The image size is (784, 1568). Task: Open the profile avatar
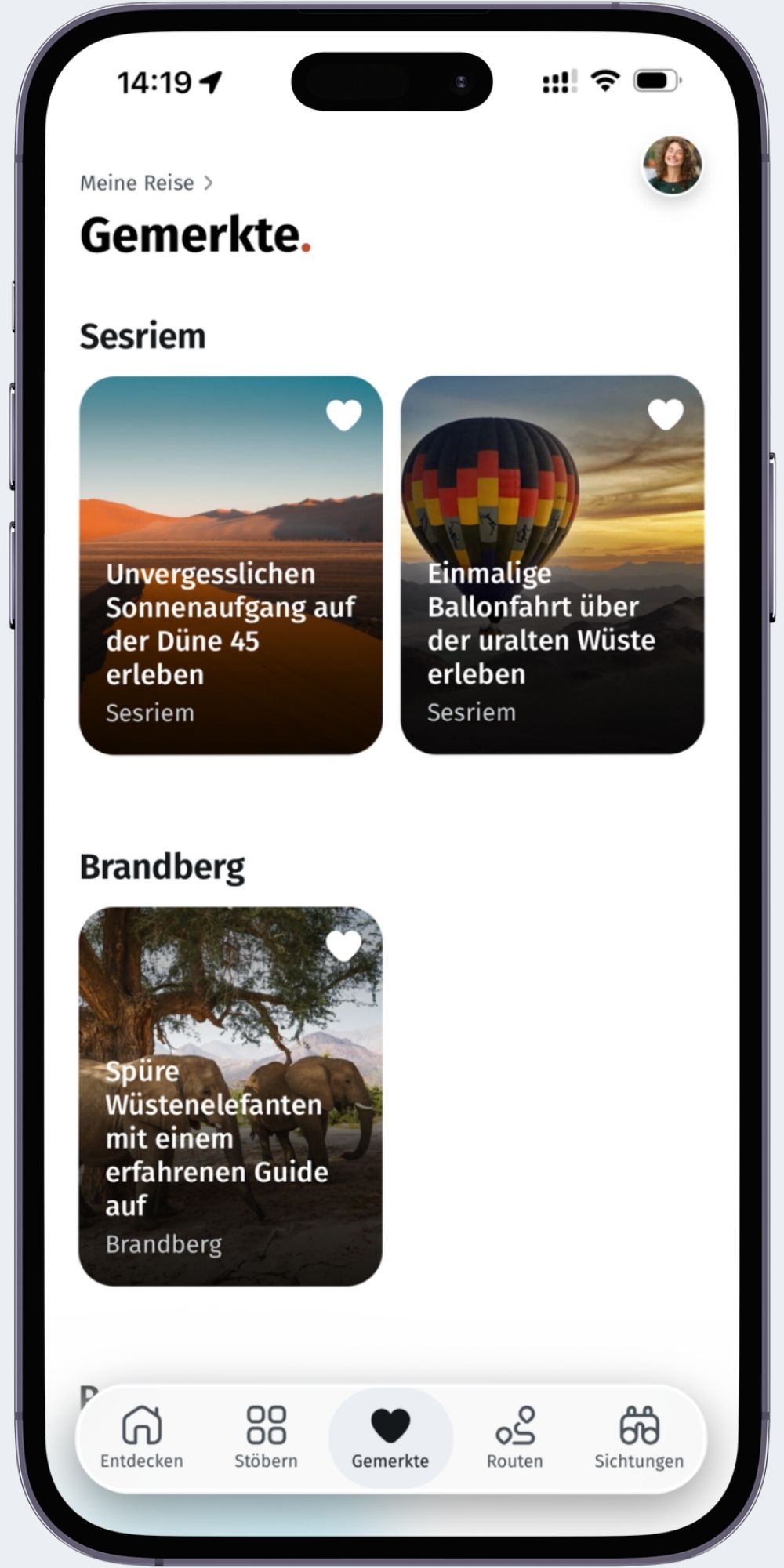(x=672, y=165)
